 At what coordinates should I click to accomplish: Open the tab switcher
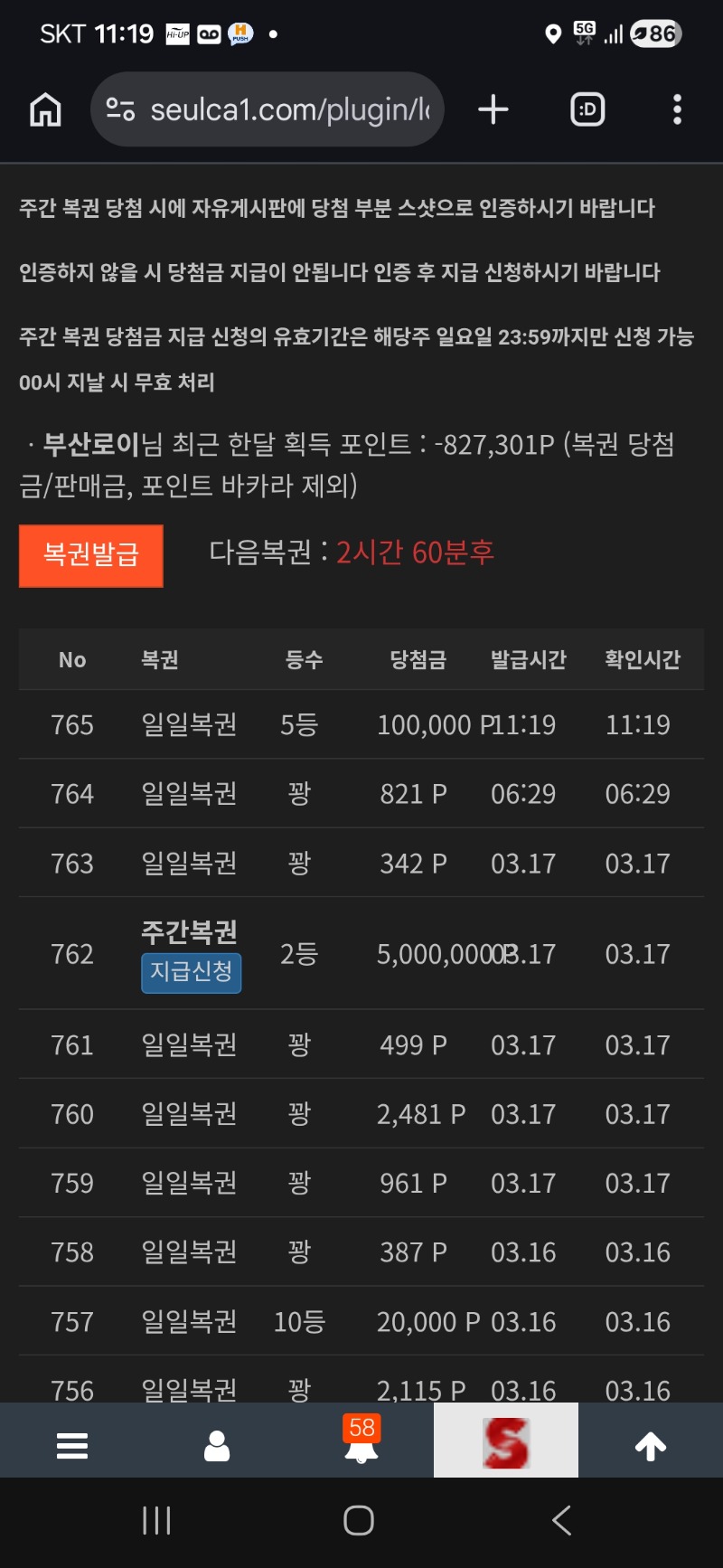coord(587,110)
